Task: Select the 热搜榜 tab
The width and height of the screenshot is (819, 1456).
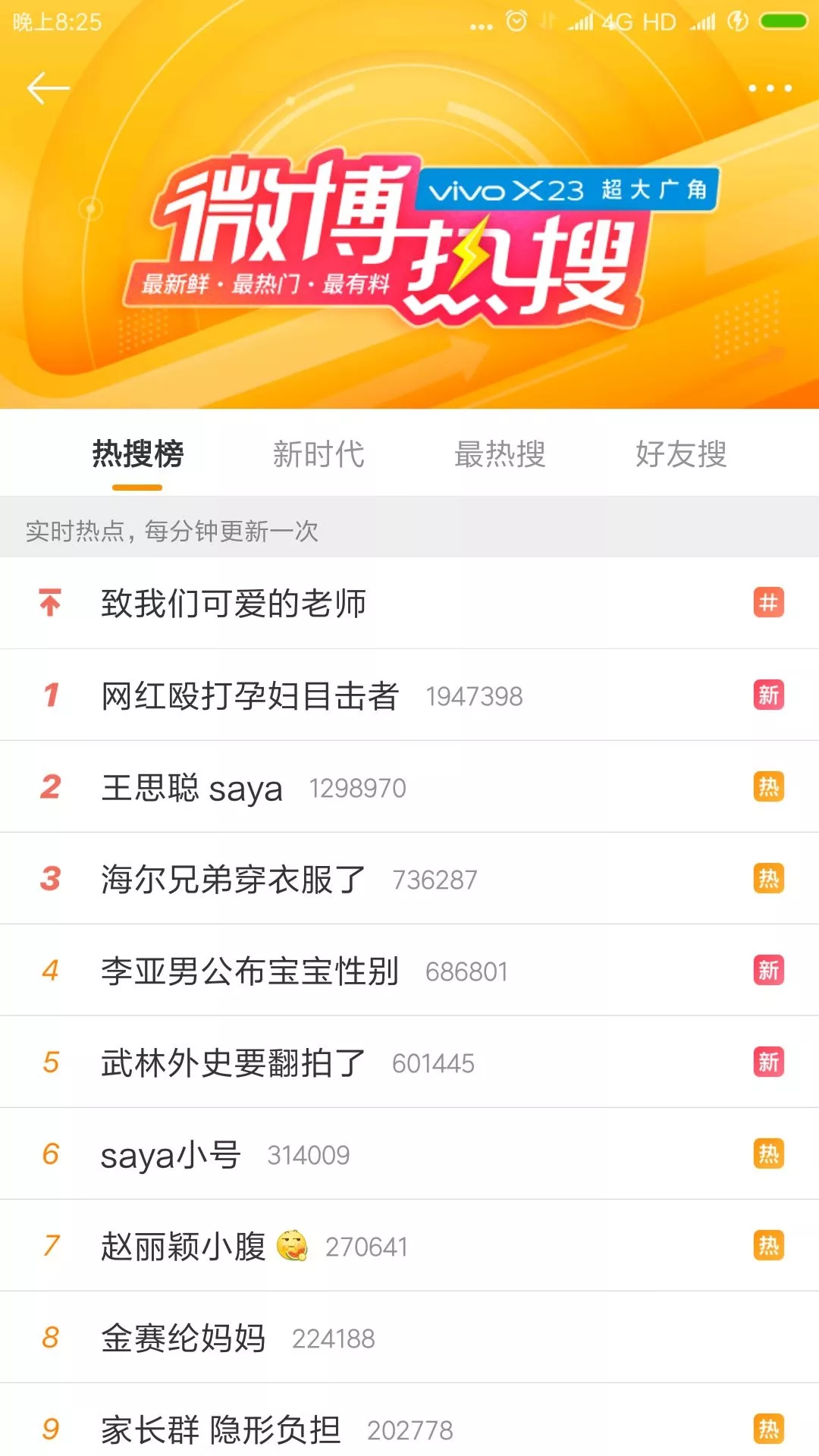Action: tap(137, 454)
